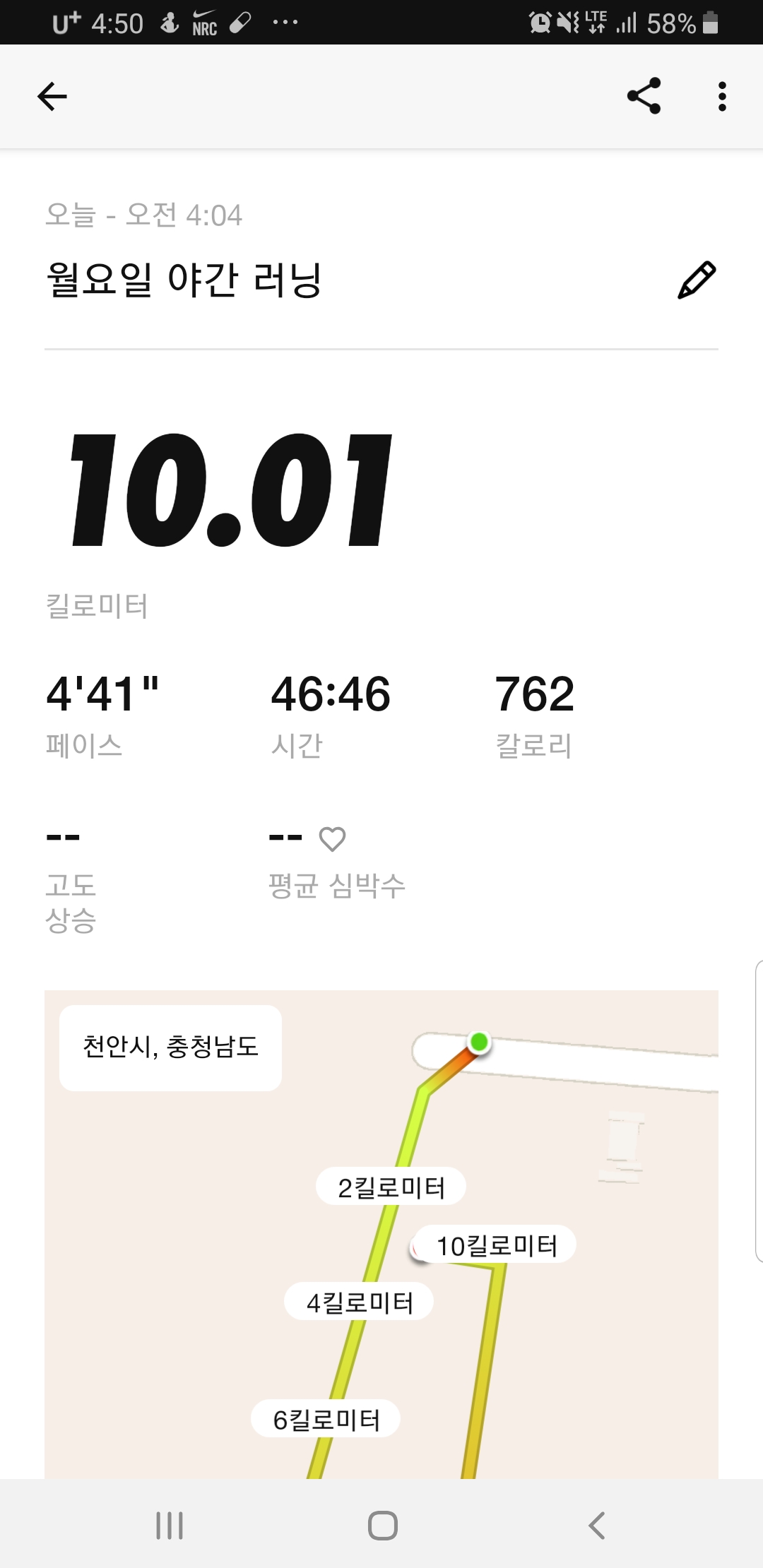The width and height of the screenshot is (763, 1568).
Task: Edit the run title with pencil icon
Action: 697,280
